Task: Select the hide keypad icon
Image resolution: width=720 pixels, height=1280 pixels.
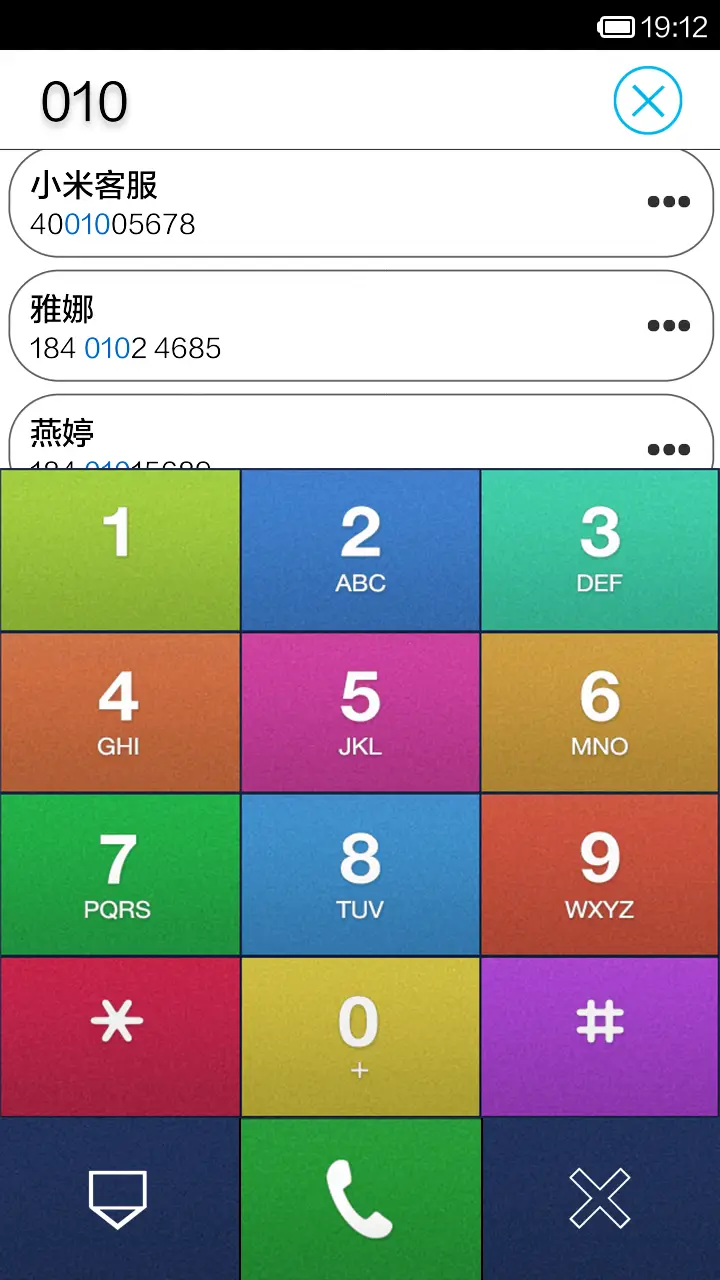Action: click(120, 1196)
